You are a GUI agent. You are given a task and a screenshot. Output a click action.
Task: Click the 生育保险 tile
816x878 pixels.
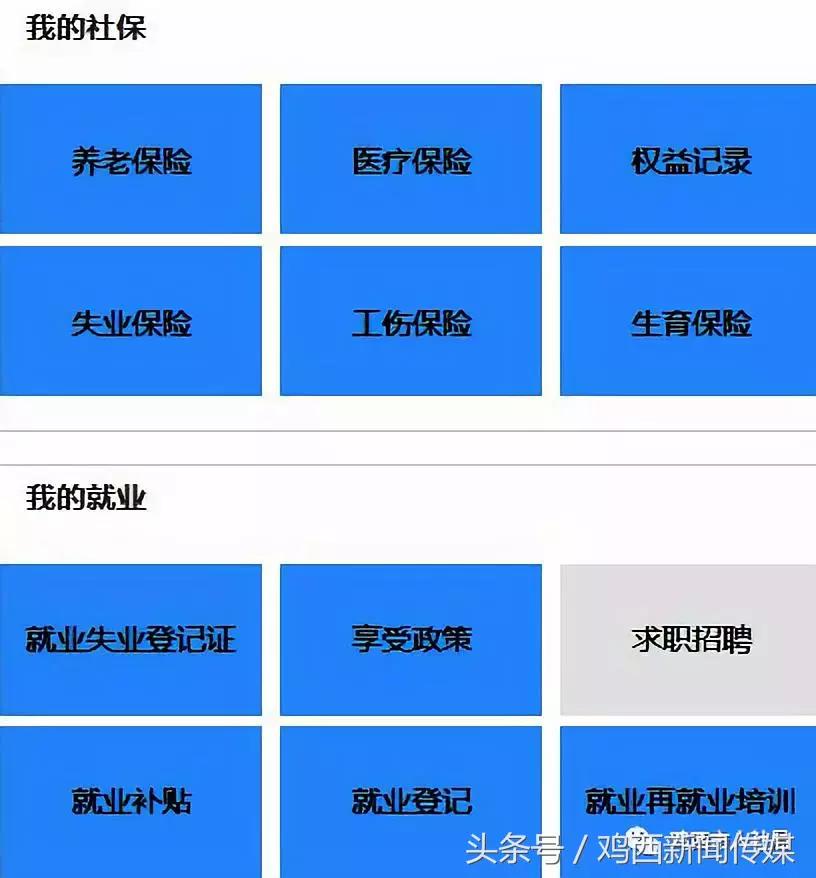[688, 322]
